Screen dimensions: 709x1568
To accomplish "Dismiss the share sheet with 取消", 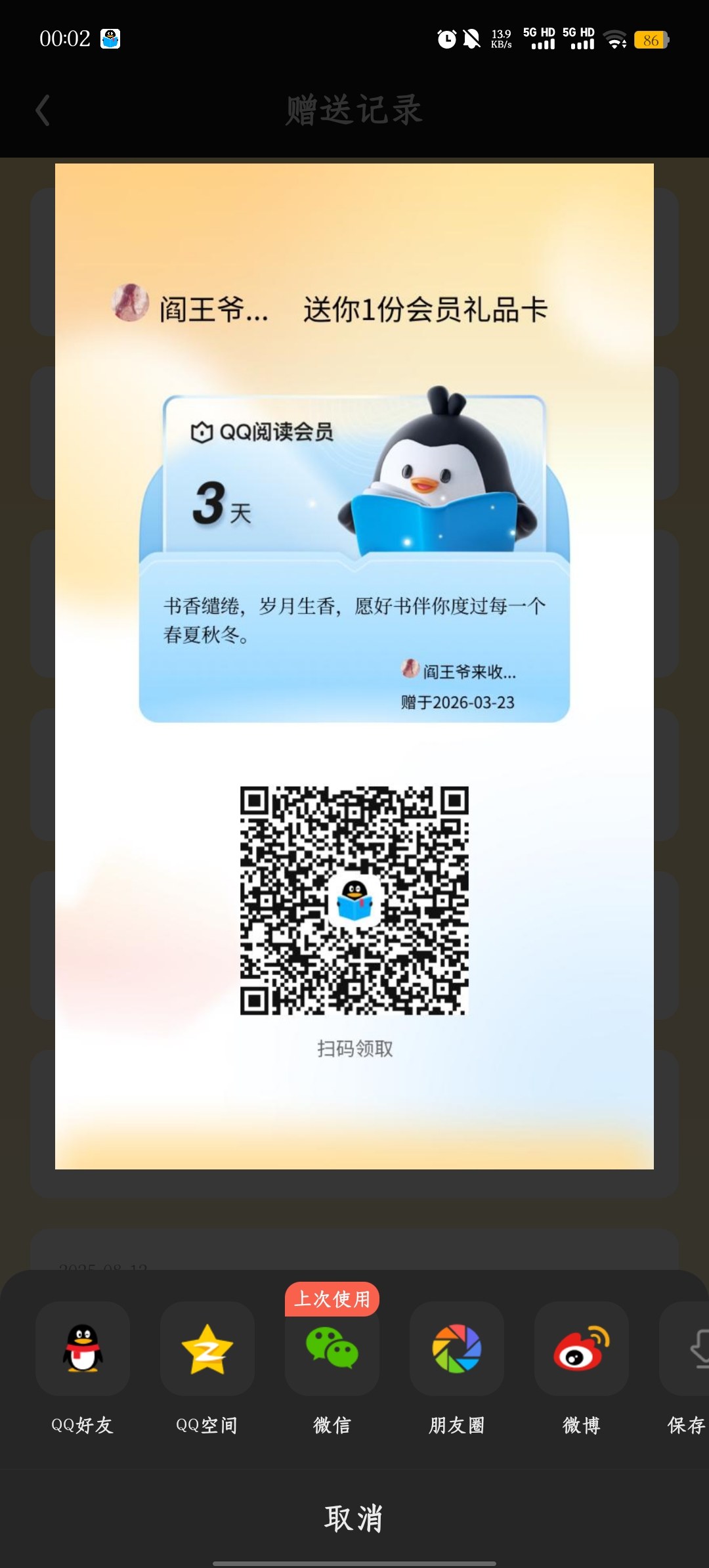I will click(354, 1519).
